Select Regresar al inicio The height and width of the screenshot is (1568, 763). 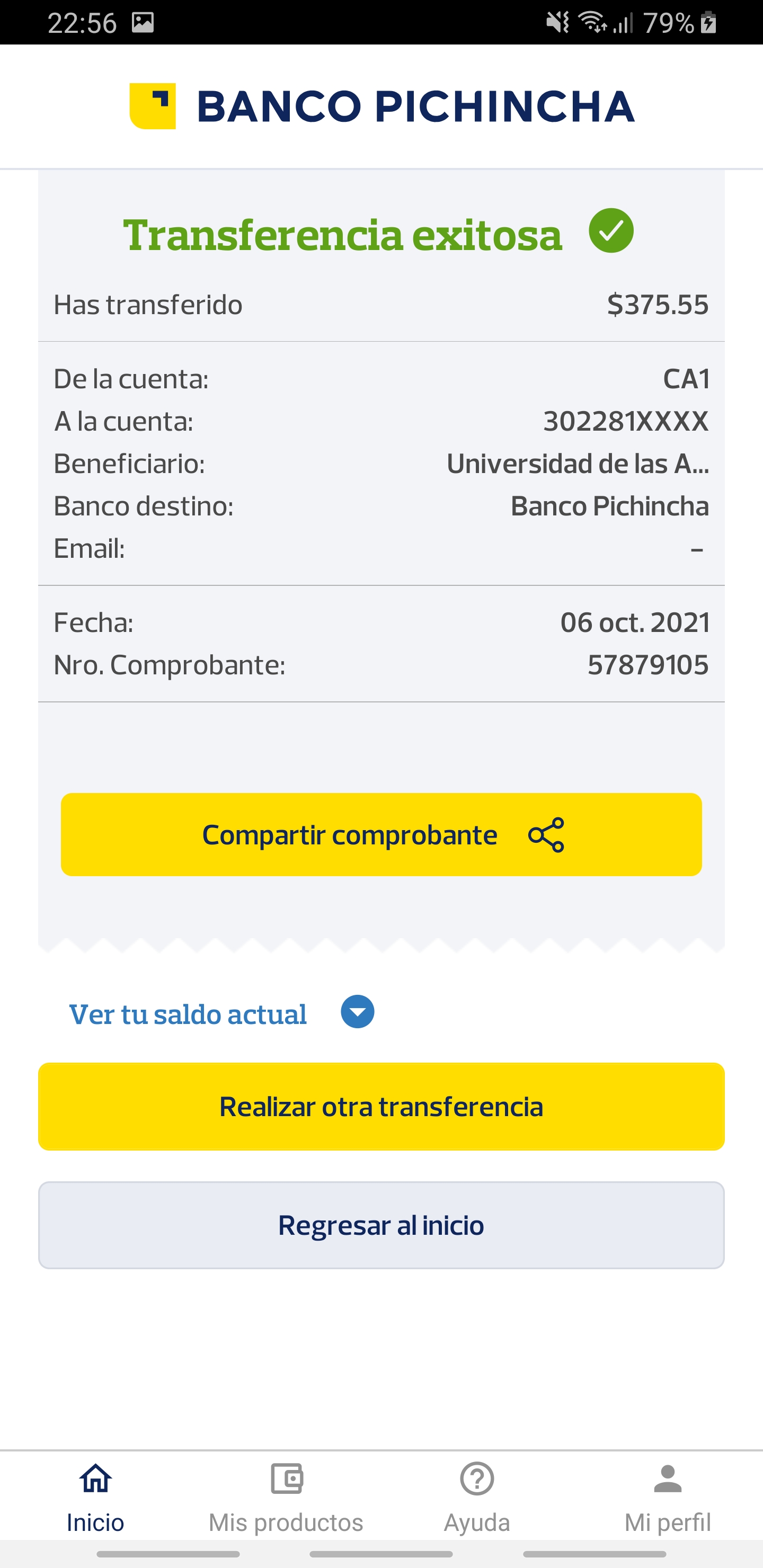pos(381,1225)
